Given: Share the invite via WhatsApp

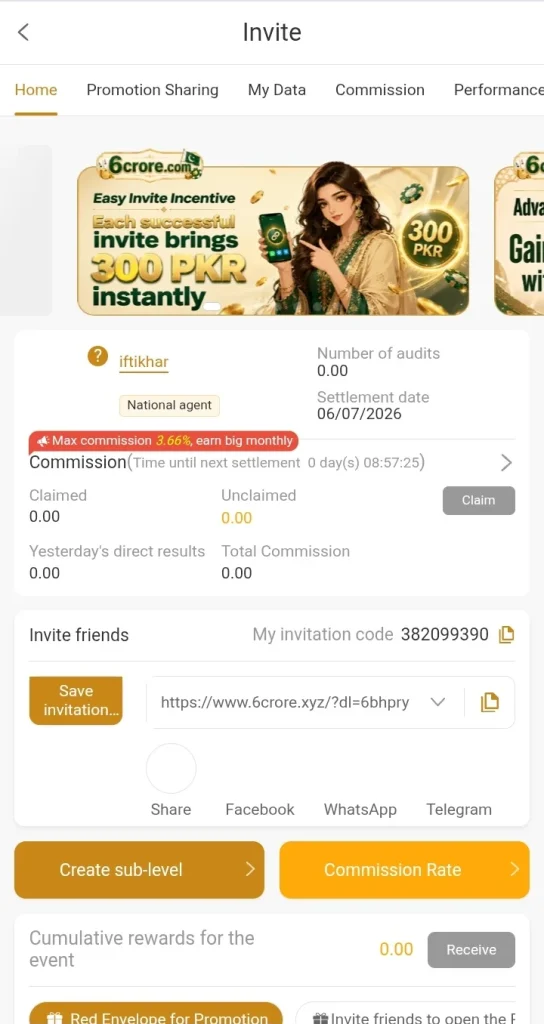Looking at the screenshot, I should click(360, 809).
